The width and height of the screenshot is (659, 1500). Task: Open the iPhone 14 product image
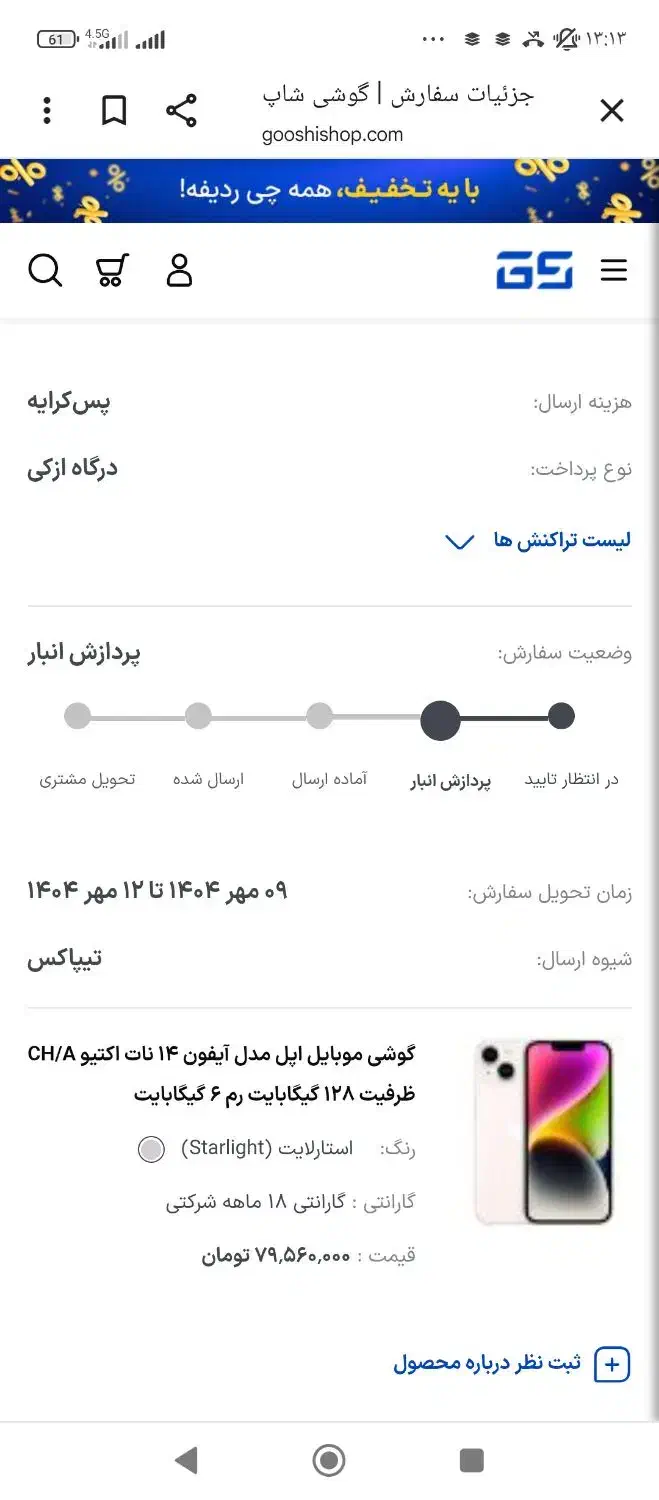543,1131
